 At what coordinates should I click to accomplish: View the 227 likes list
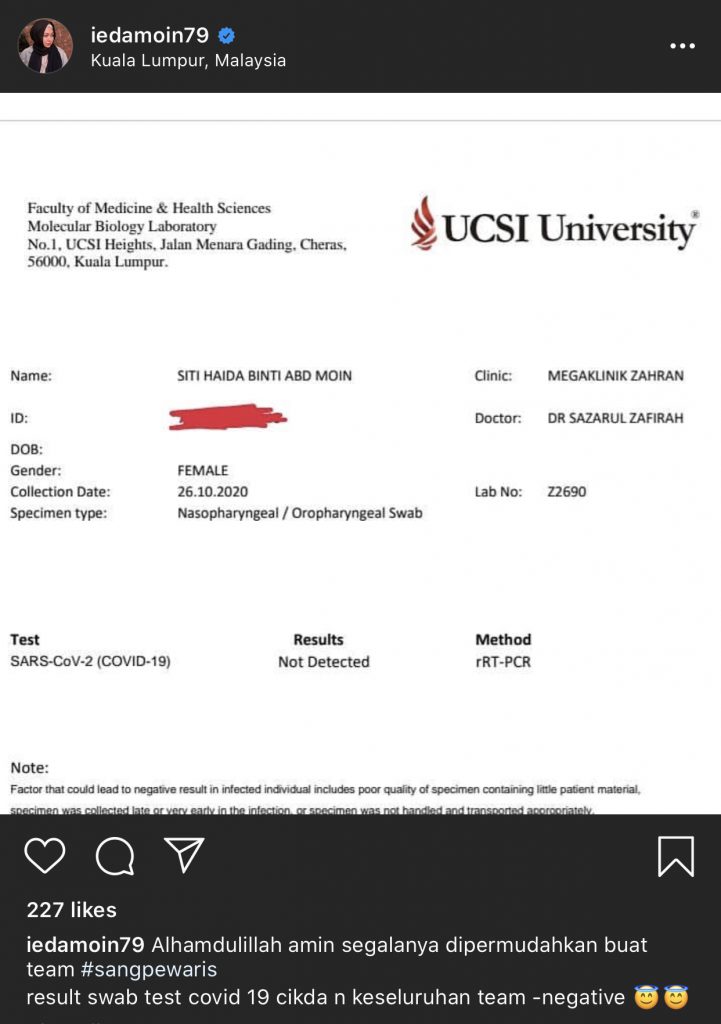click(72, 910)
